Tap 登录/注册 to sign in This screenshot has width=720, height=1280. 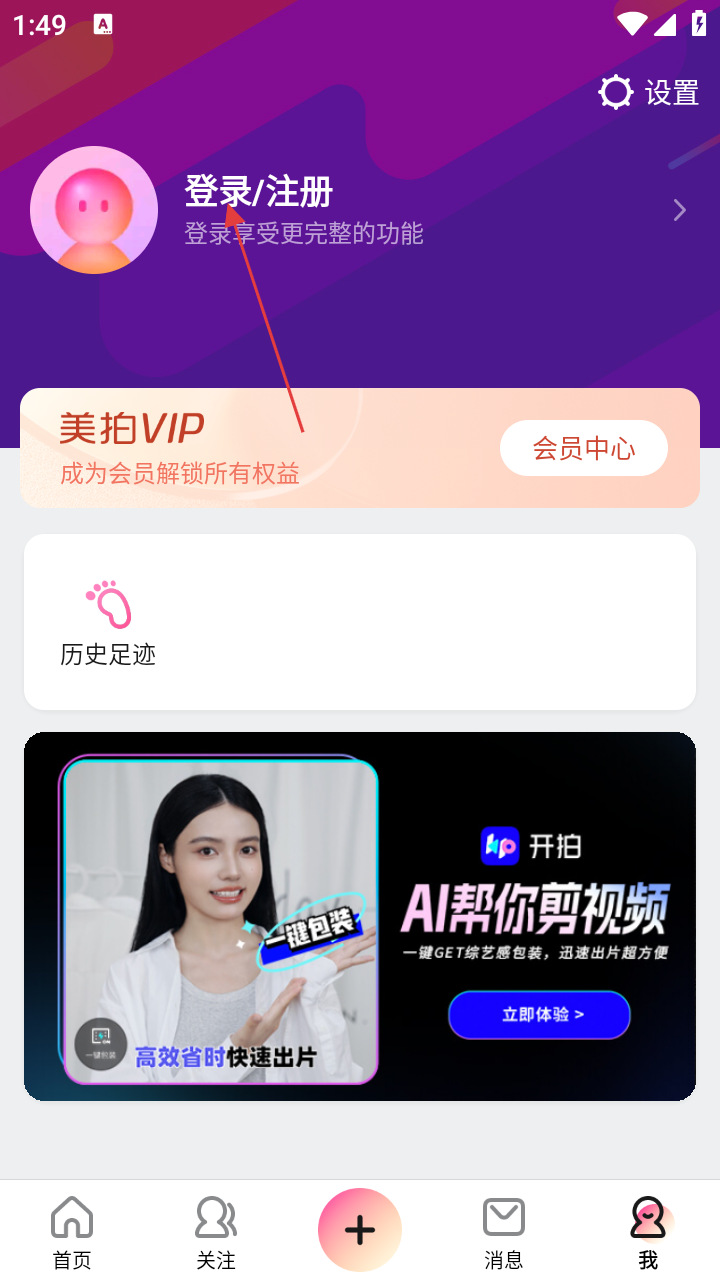[x=258, y=191]
